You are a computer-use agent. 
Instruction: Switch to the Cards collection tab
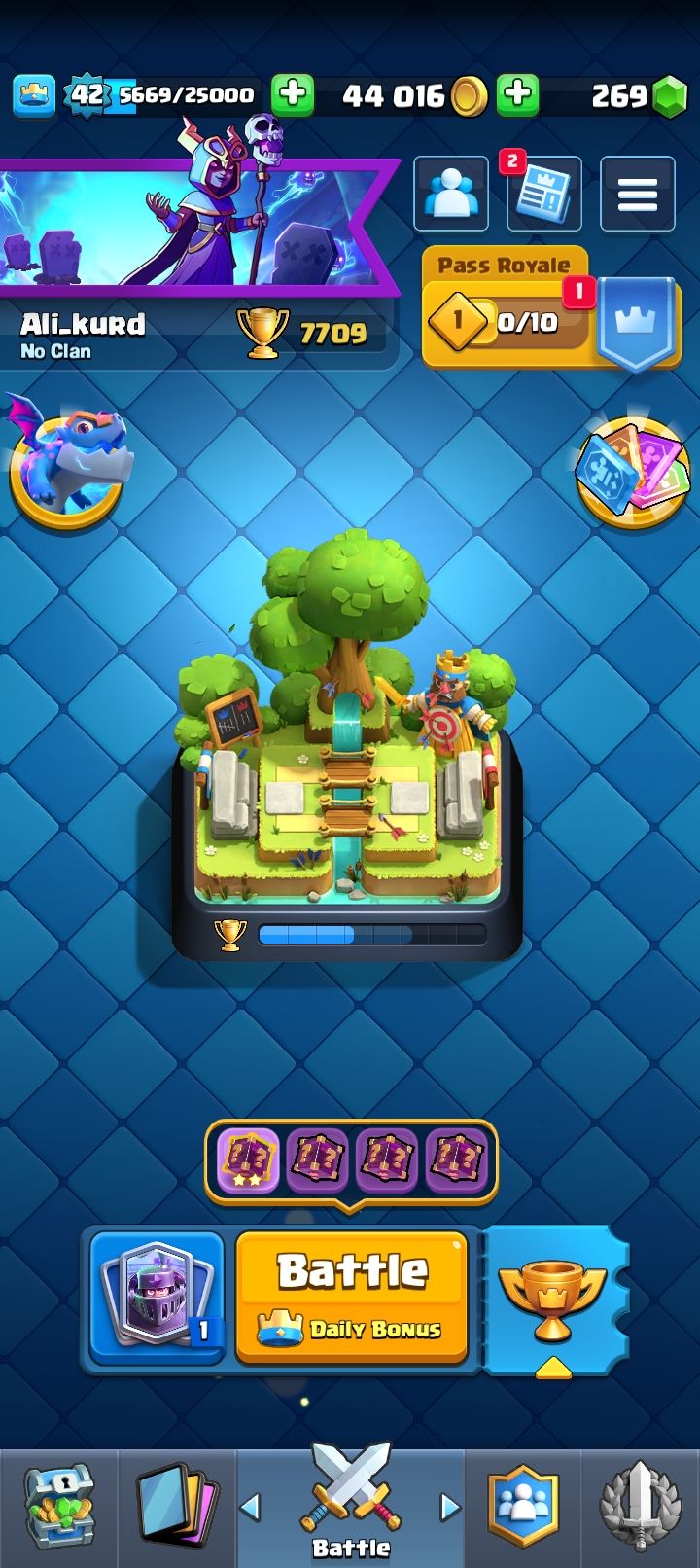tap(176, 1508)
